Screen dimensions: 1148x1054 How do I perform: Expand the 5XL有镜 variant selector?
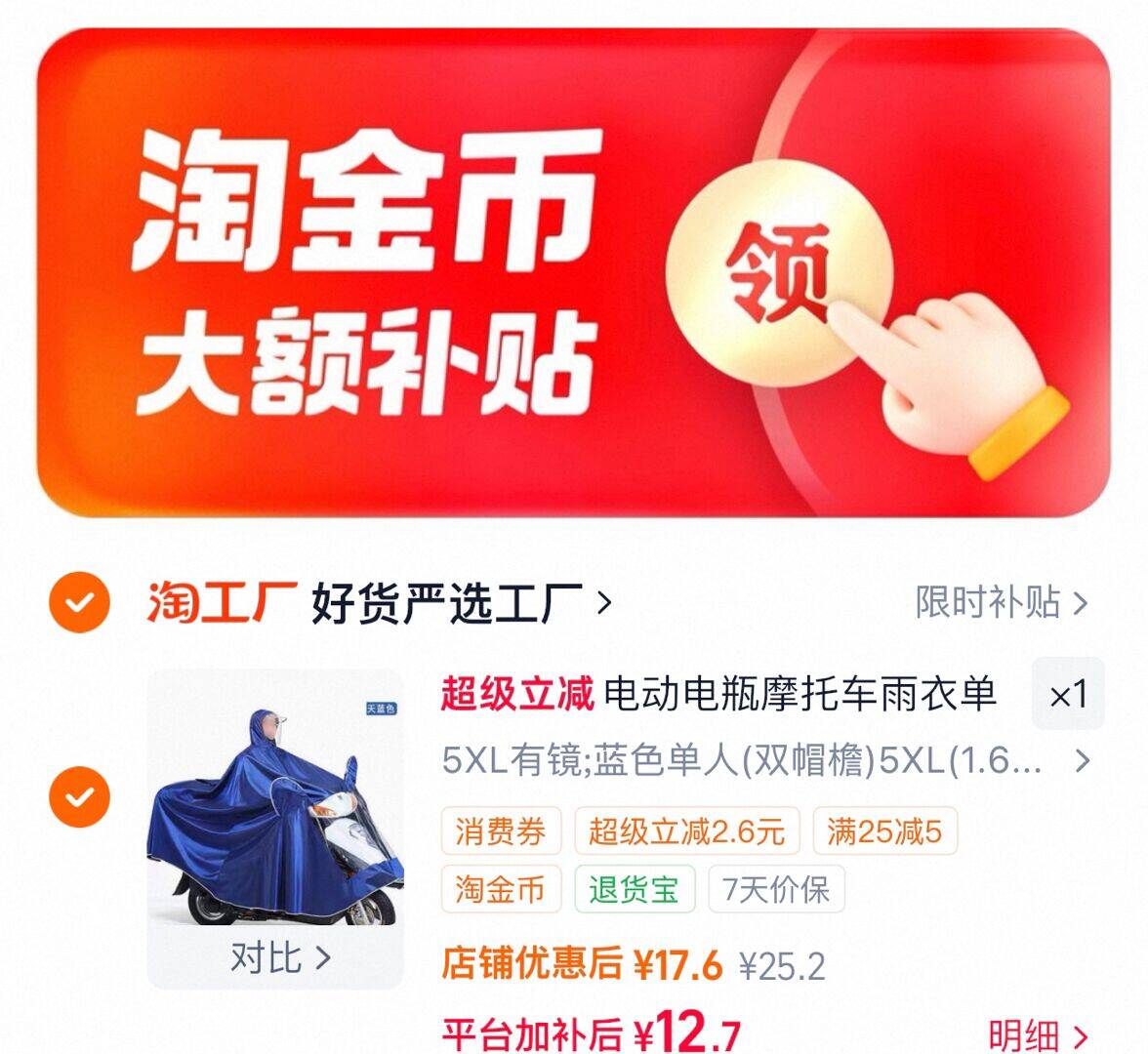(x=759, y=760)
